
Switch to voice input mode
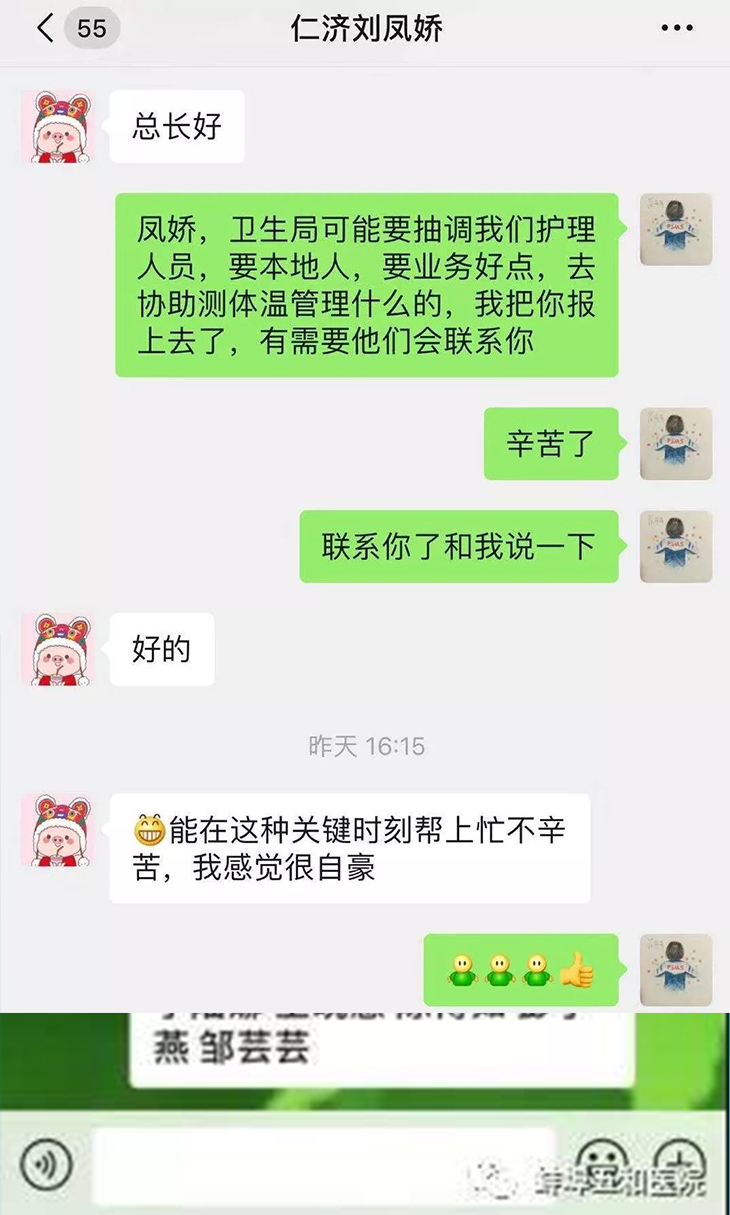tap(46, 1163)
